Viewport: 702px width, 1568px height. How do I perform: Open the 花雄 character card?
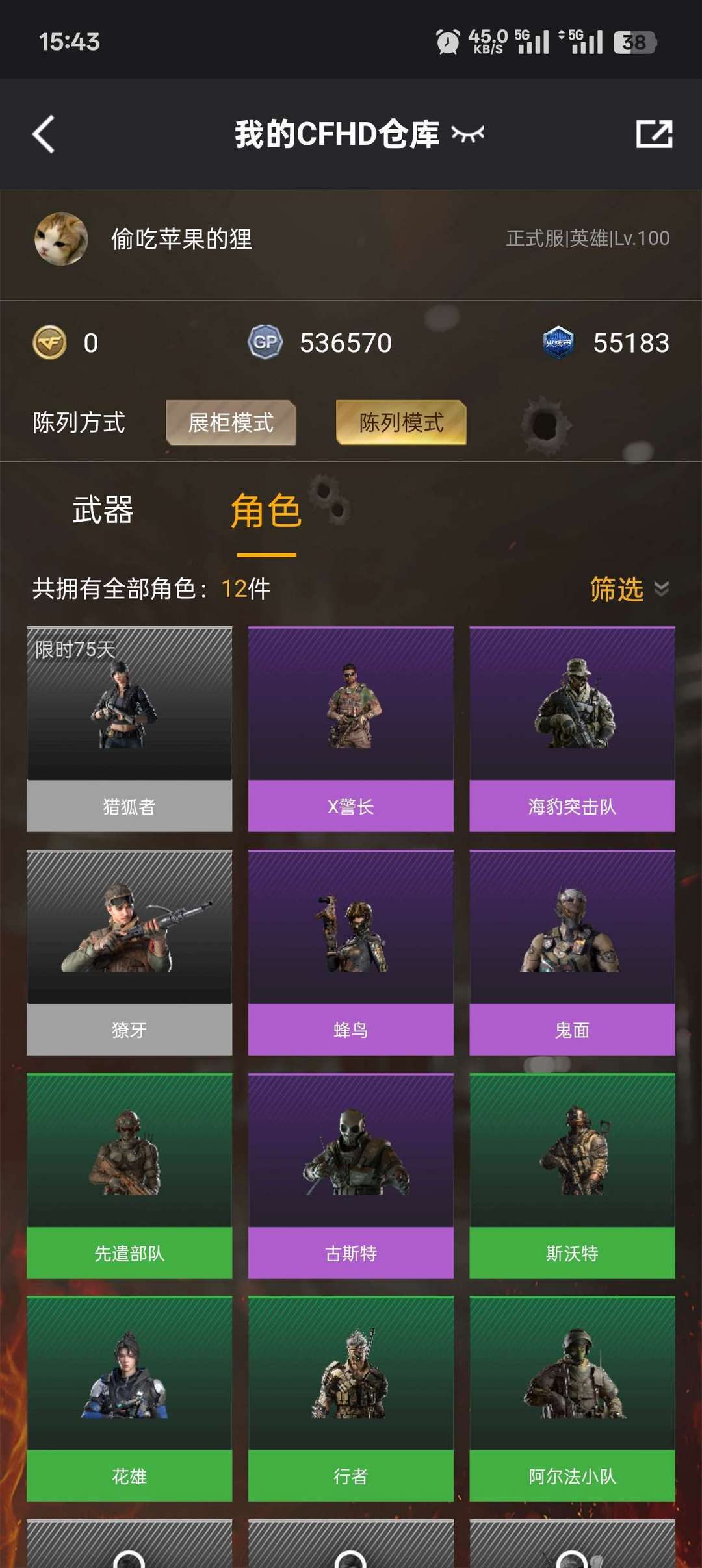coord(129,1398)
